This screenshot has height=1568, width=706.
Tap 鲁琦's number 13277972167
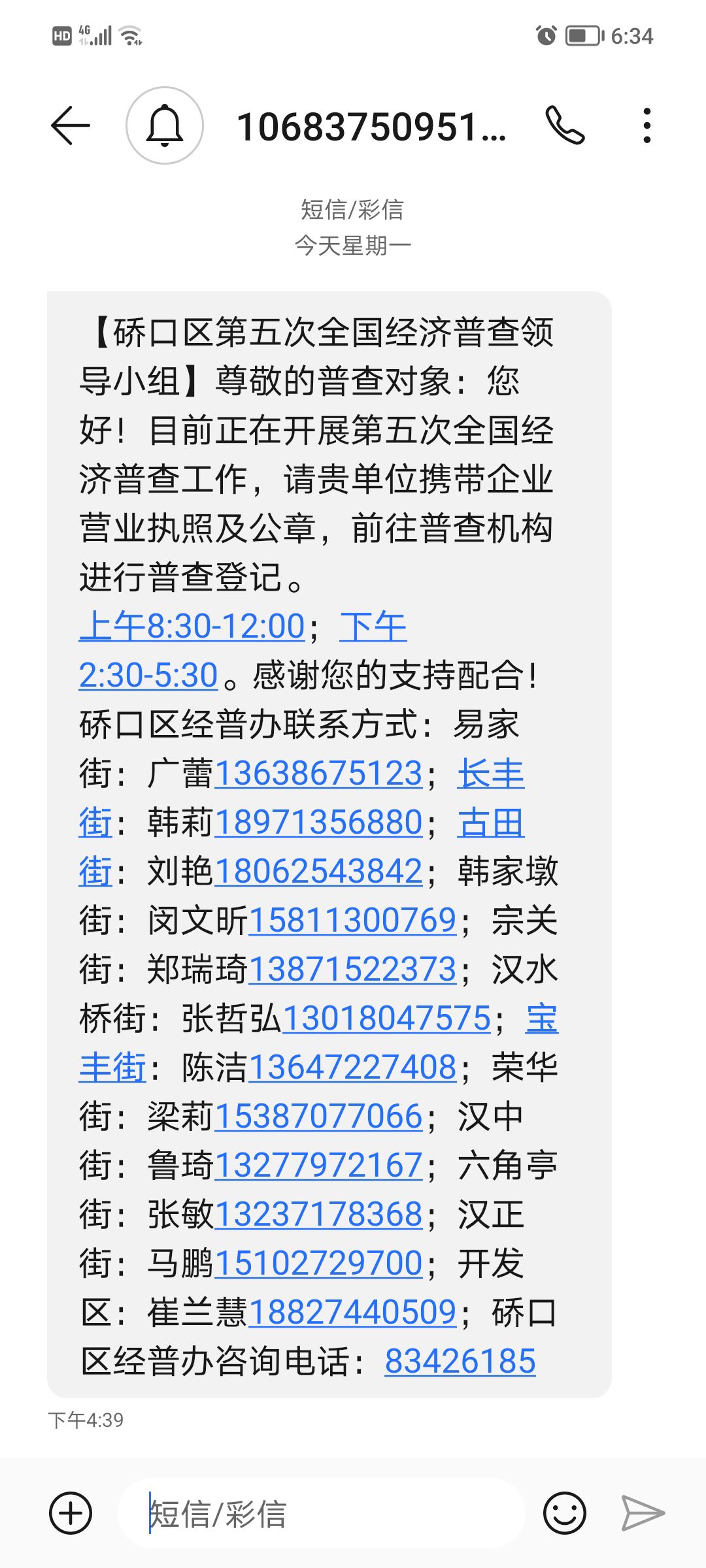click(318, 1166)
